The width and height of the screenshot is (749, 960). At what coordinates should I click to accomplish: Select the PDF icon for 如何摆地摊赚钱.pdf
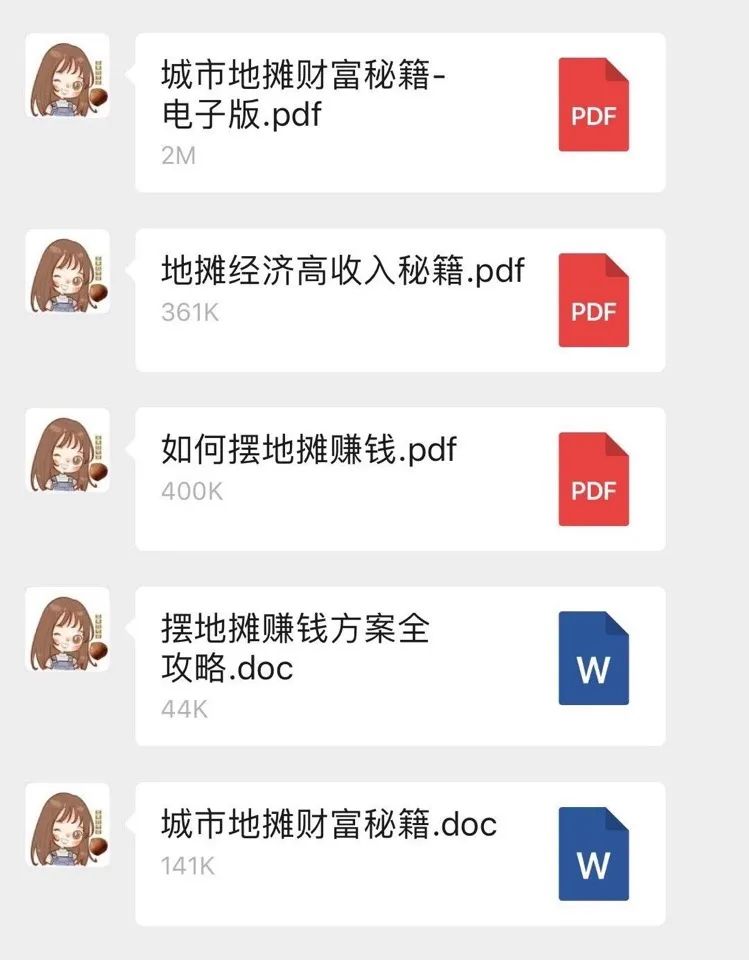(594, 480)
